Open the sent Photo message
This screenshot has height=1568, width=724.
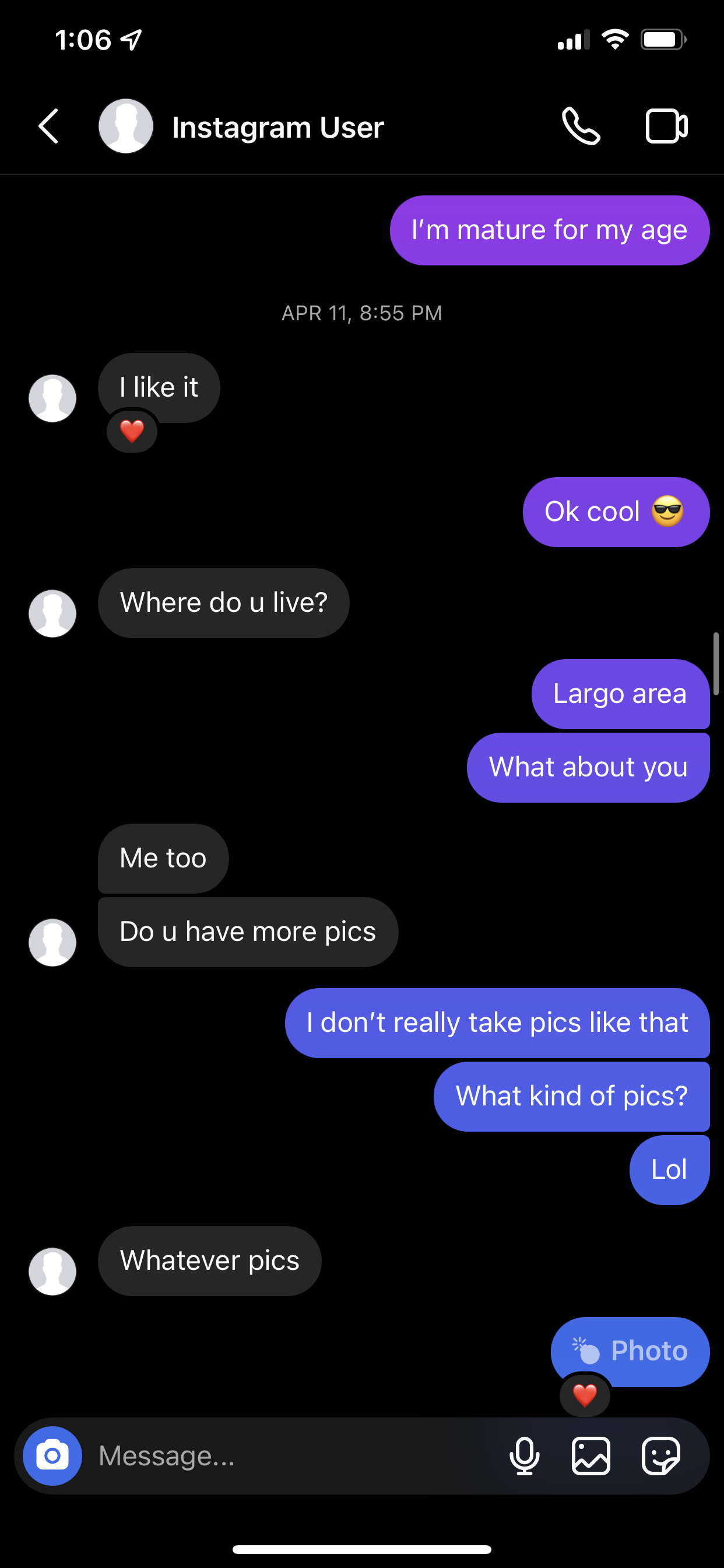tap(630, 1352)
